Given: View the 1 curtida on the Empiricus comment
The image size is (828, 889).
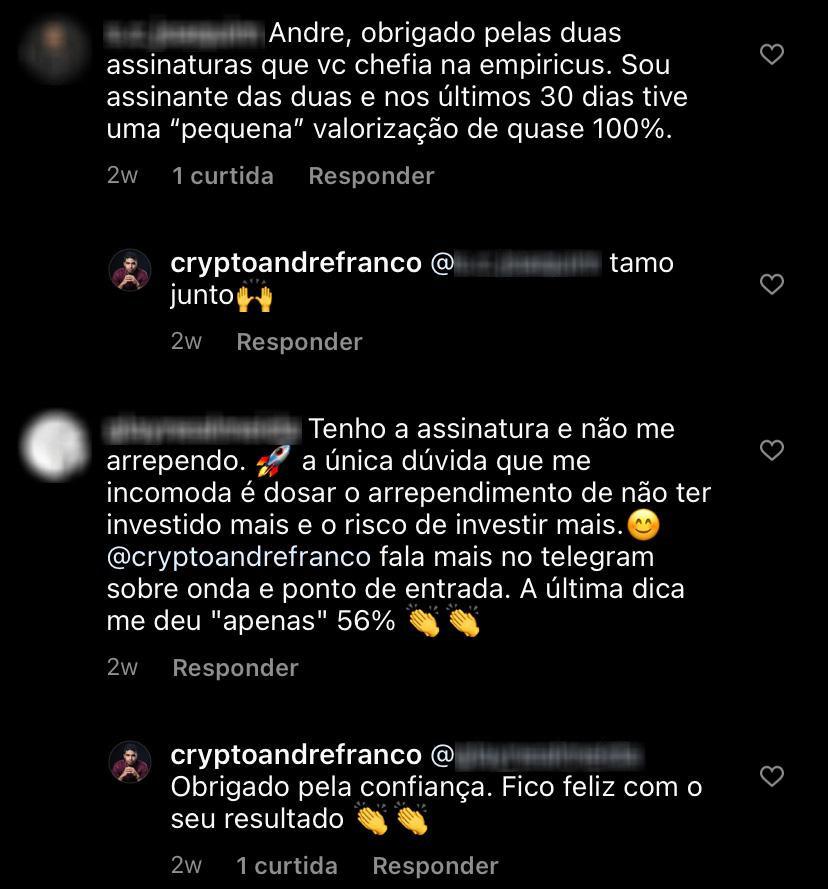Looking at the screenshot, I should pyautogui.click(x=222, y=176).
